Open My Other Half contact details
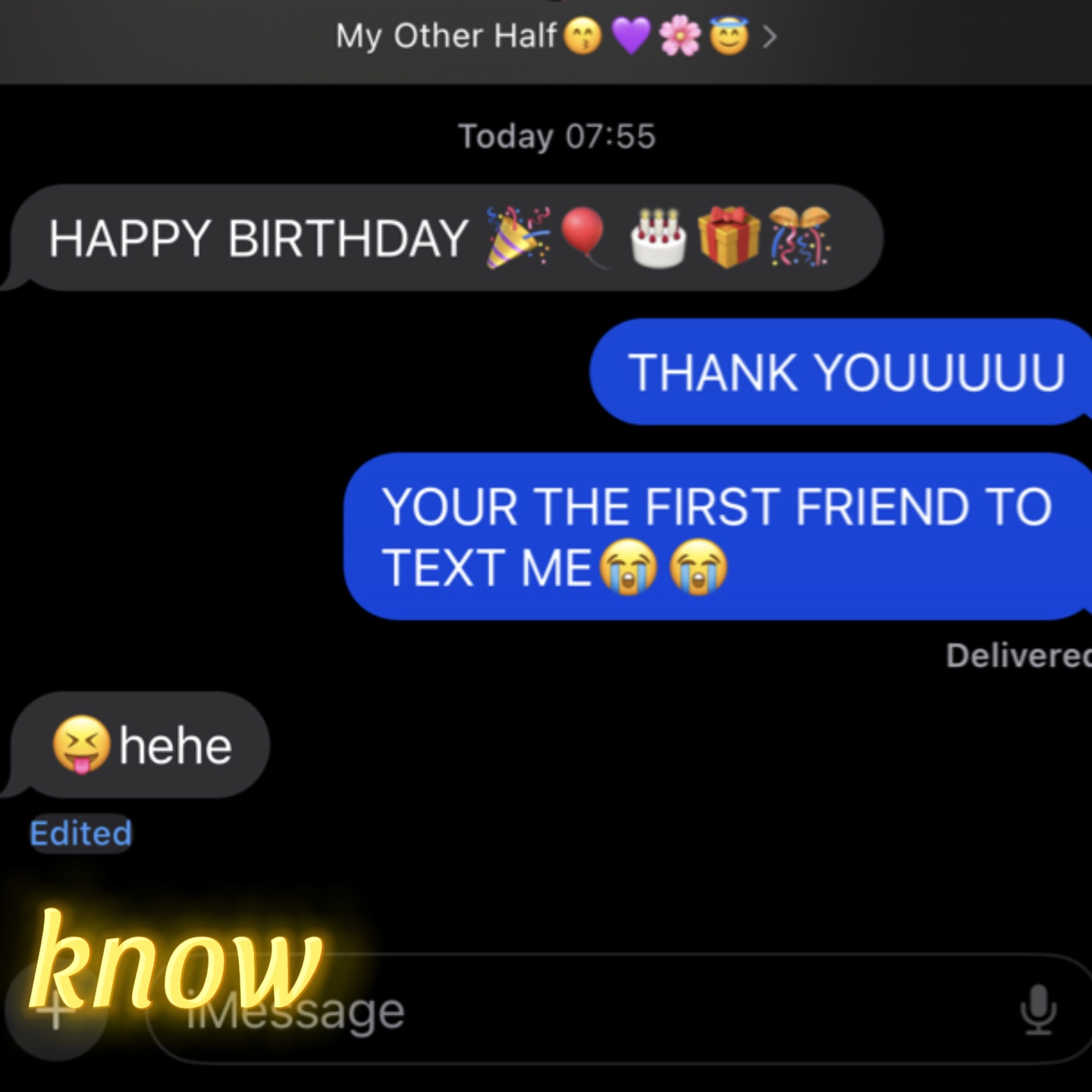The height and width of the screenshot is (1092, 1092). pyautogui.click(x=556, y=36)
